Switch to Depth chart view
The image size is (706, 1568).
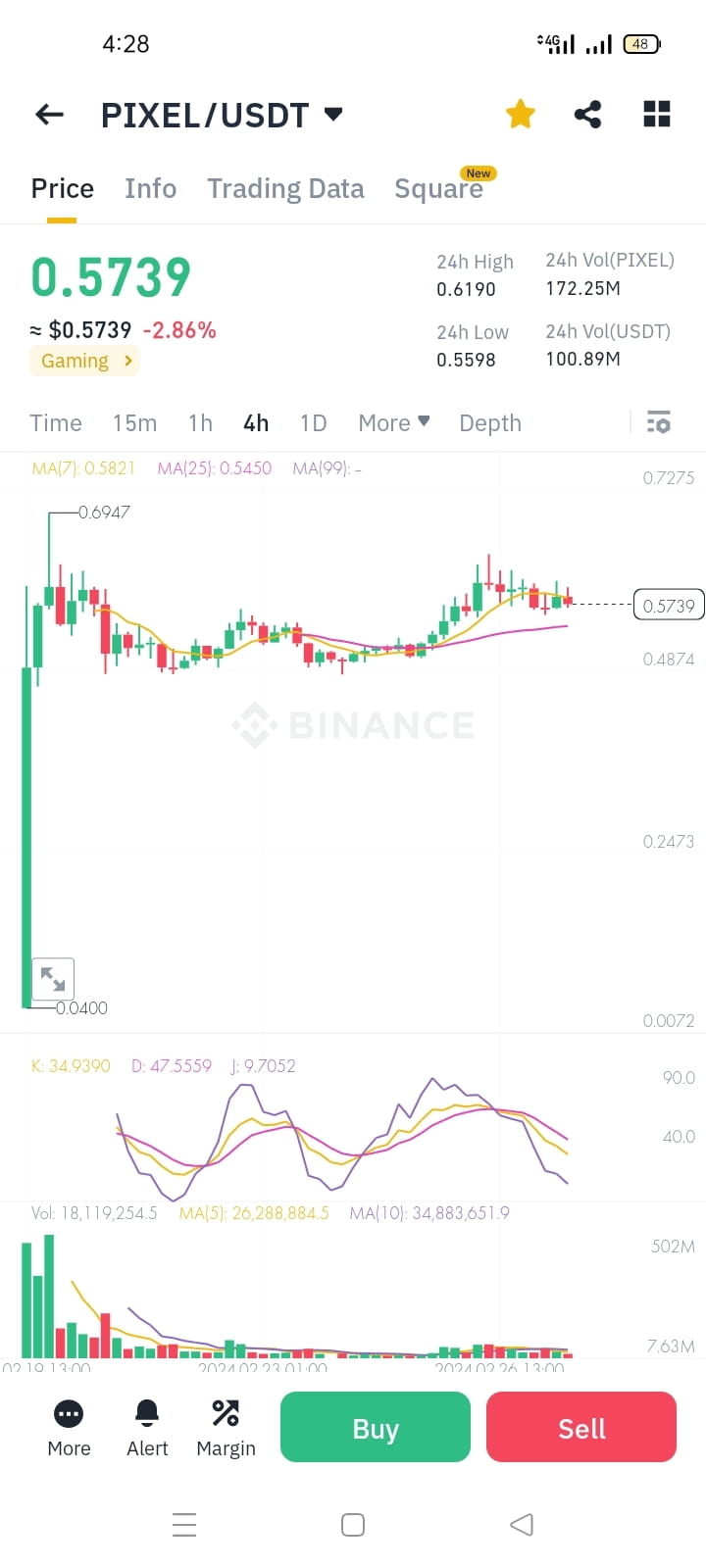(490, 422)
